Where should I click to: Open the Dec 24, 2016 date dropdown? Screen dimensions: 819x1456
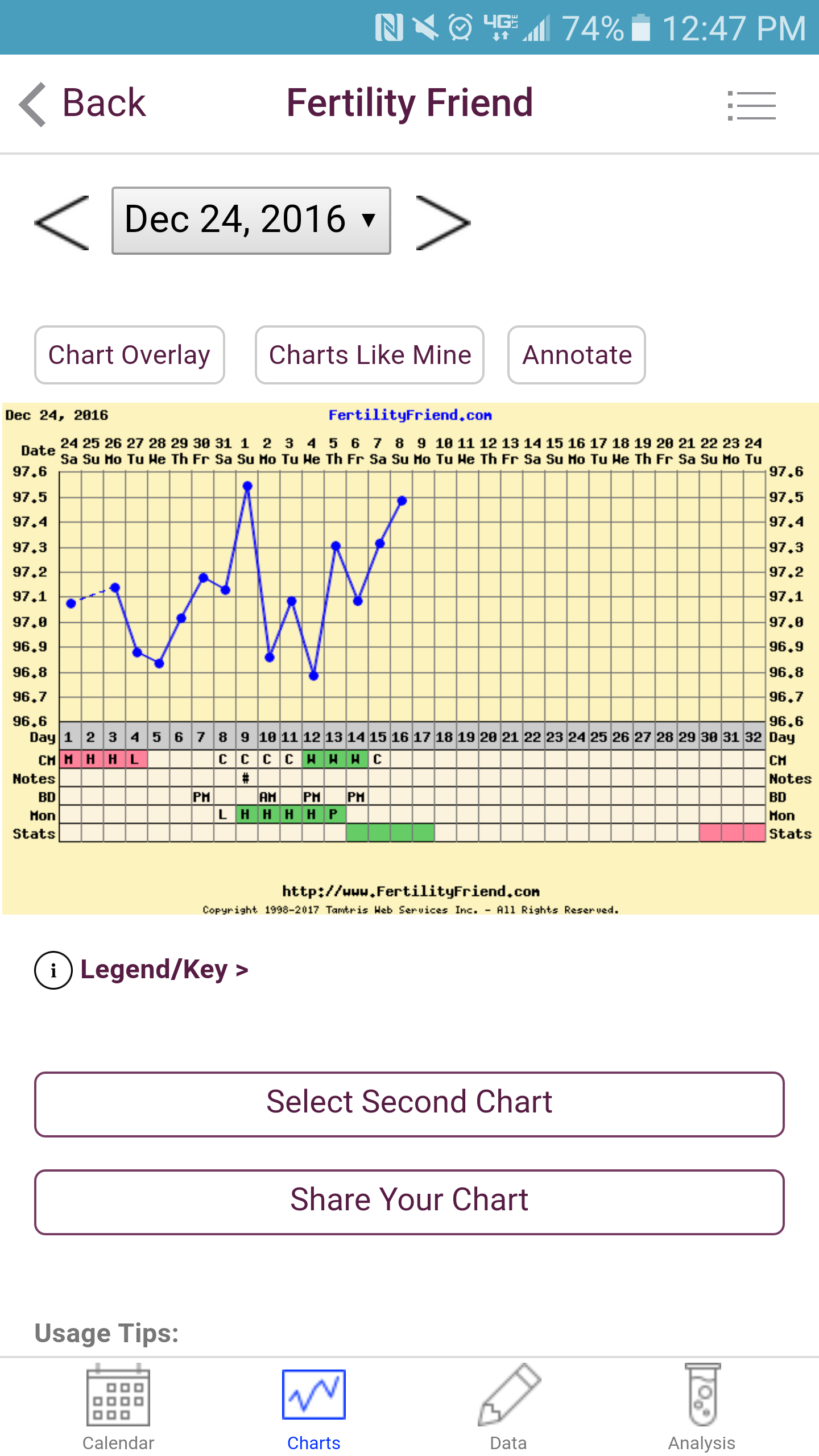pos(251,220)
